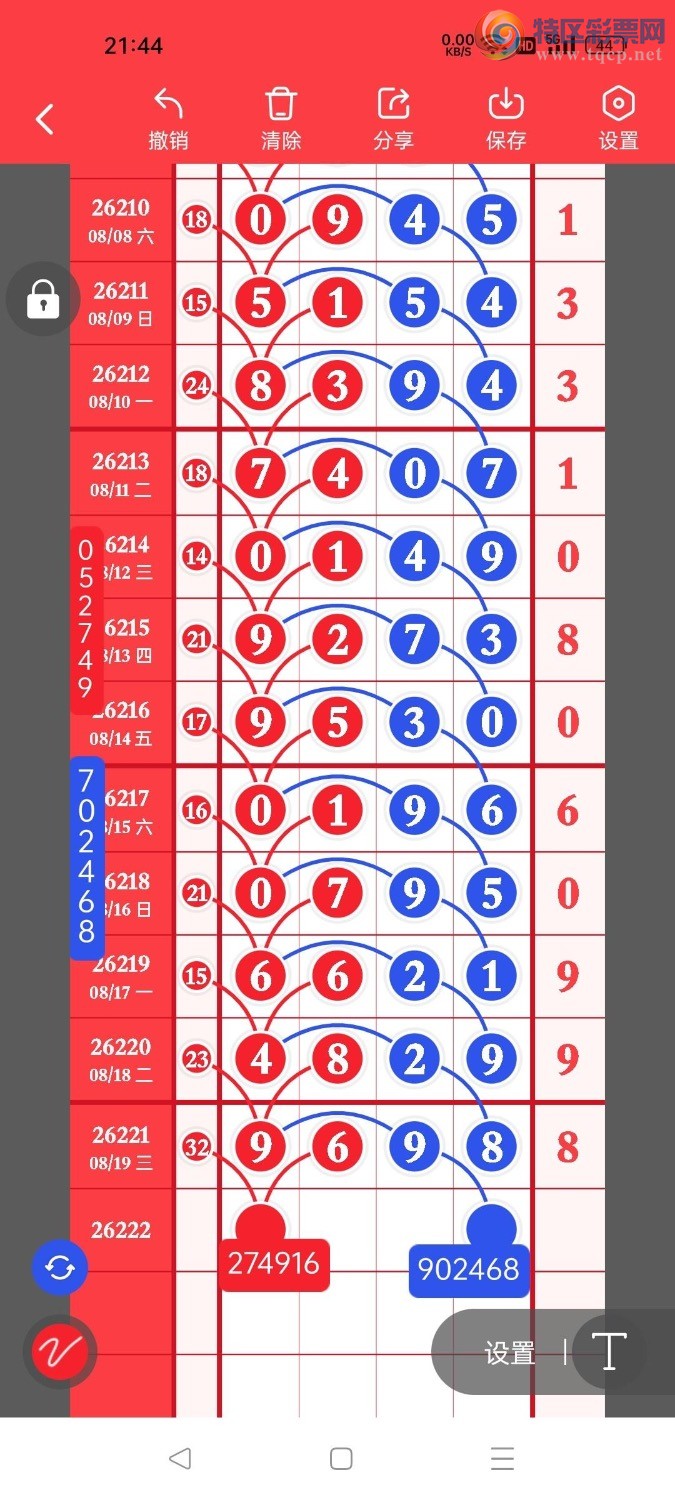675x1500 pixels.
Task: Share the chart with 分享
Action: (394, 119)
